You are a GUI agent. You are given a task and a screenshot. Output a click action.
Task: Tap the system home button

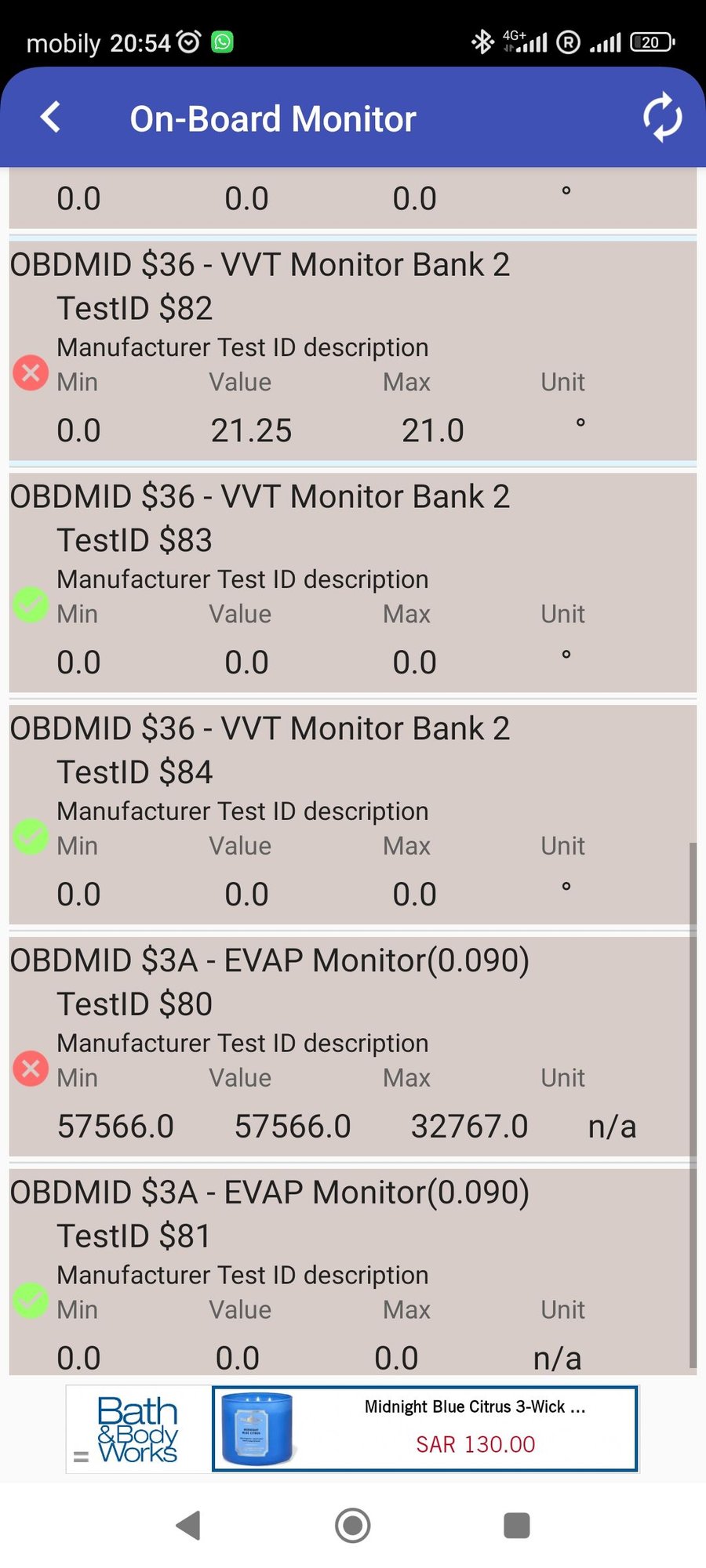point(352,1526)
